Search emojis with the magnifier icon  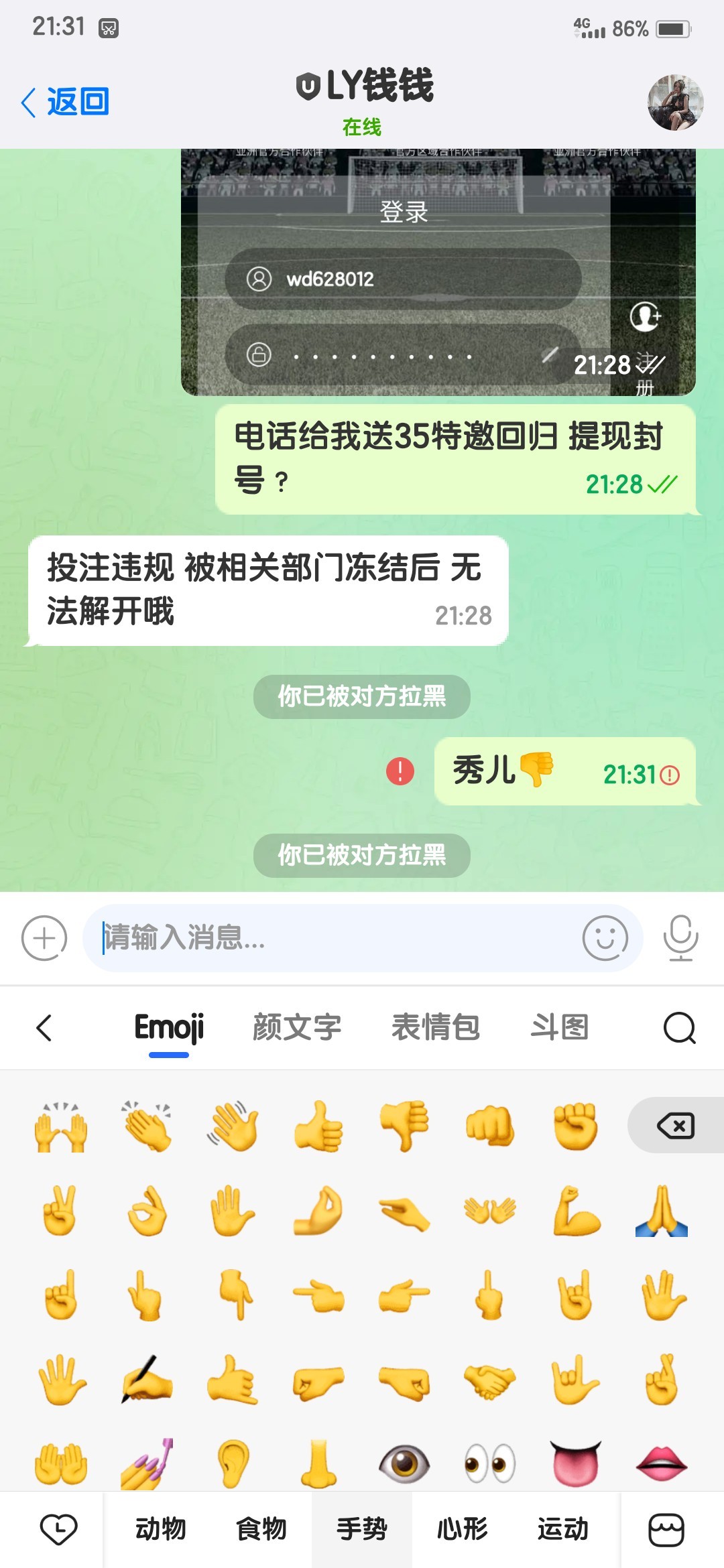tap(679, 1027)
